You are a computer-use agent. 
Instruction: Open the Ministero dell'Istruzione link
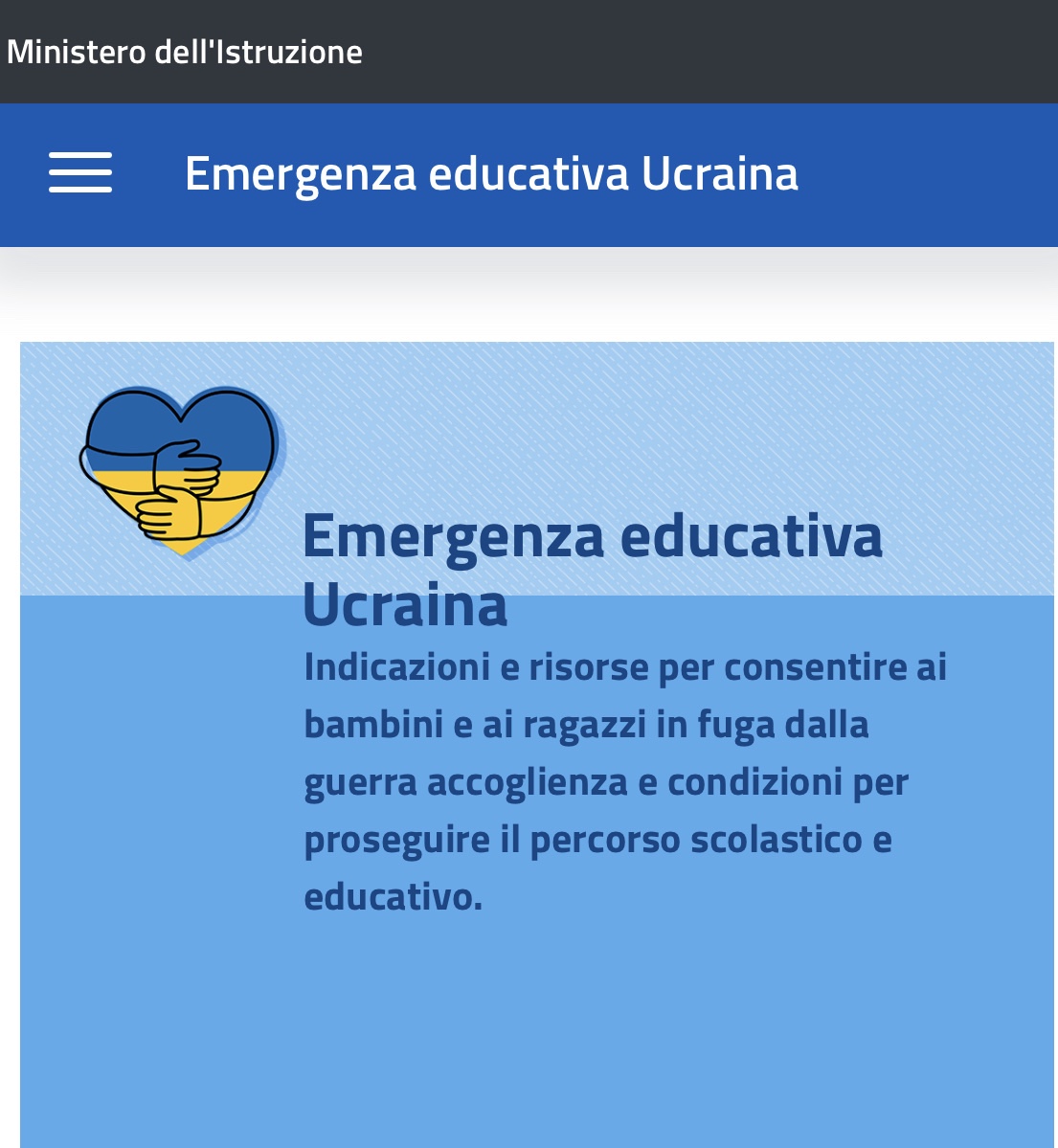click(x=185, y=52)
